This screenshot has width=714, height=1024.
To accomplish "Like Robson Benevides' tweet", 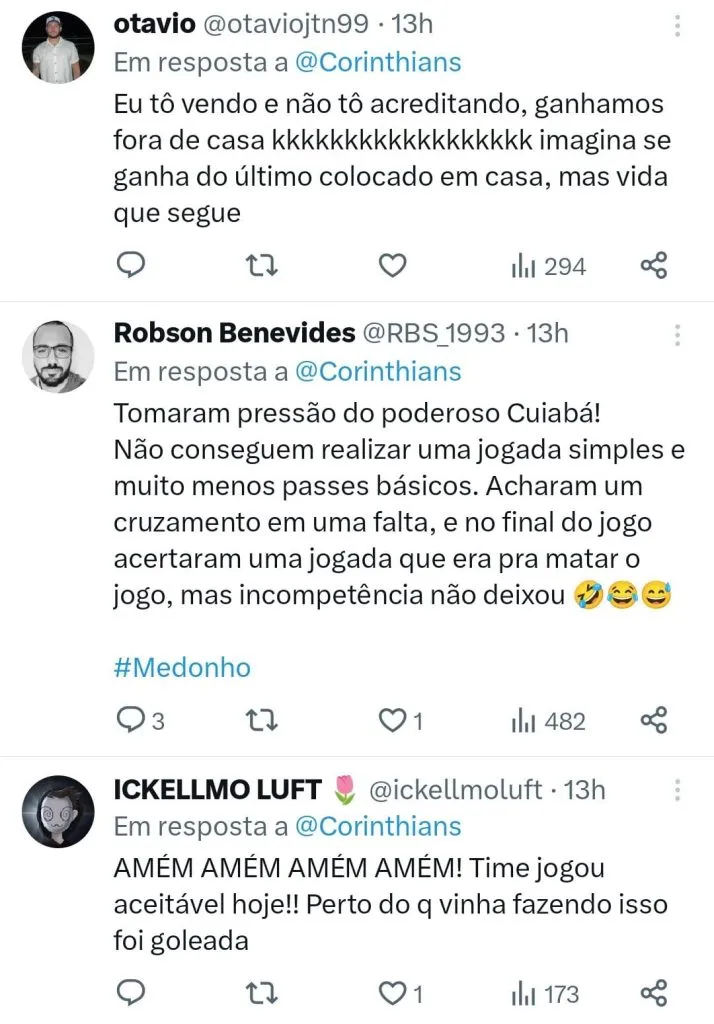I will (x=394, y=719).
